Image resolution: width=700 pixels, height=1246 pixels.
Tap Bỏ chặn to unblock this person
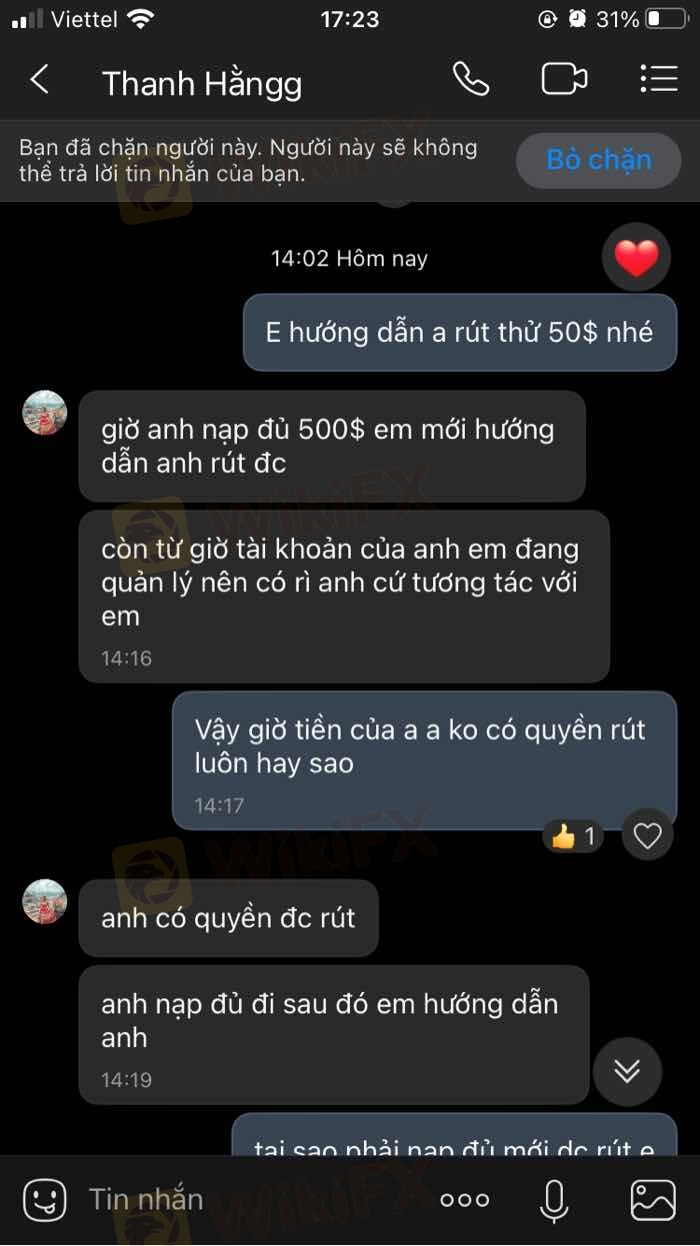tap(599, 160)
